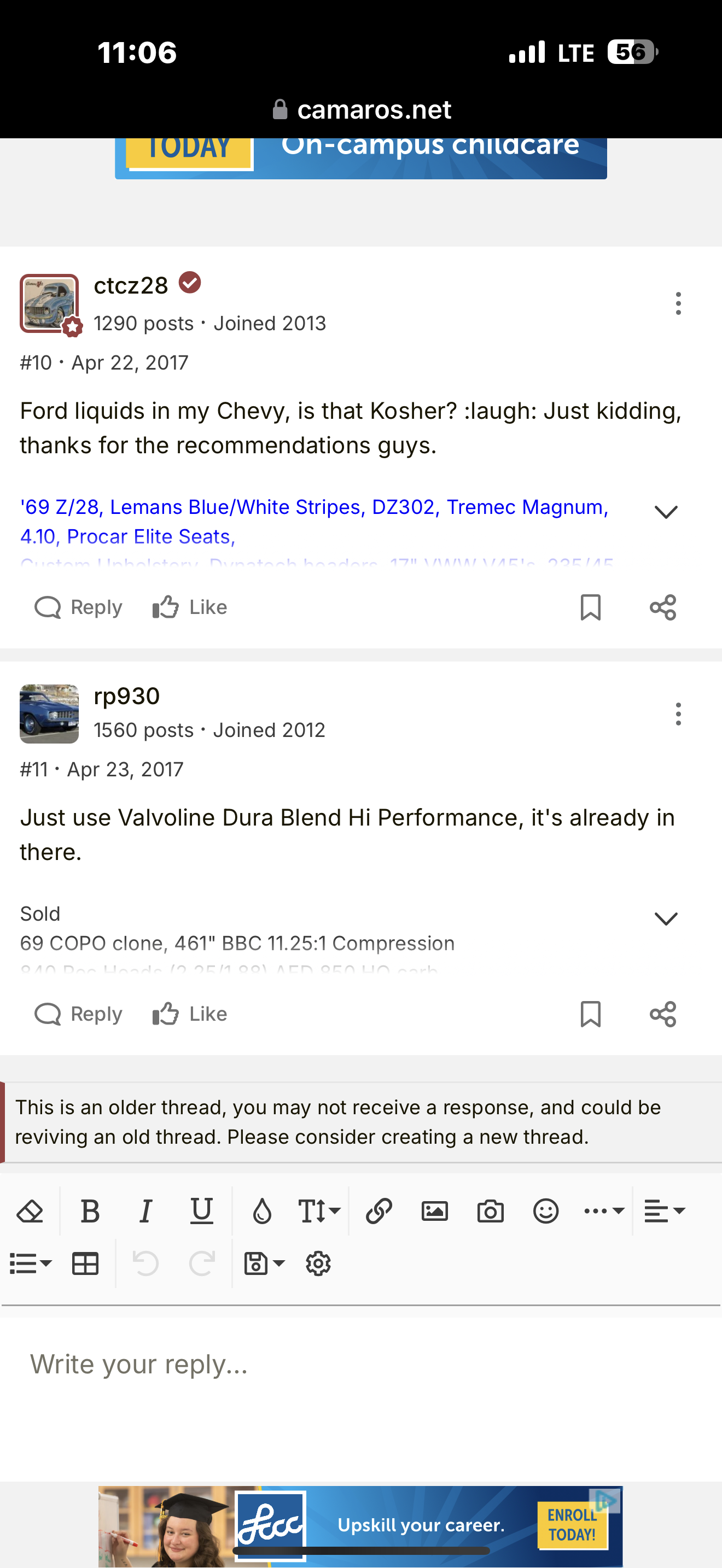This screenshot has height=1568, width=722.
Task: Open the overflow menu on rp930's post
Action: coord(678,713)
